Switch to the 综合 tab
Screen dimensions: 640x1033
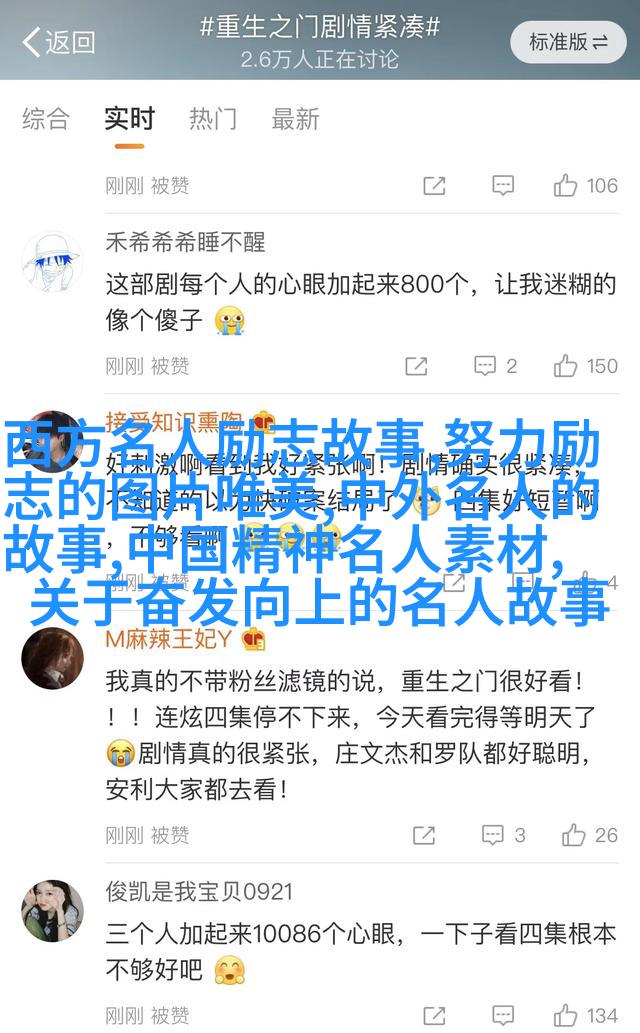pyautogui.click(x=46, y=119)
